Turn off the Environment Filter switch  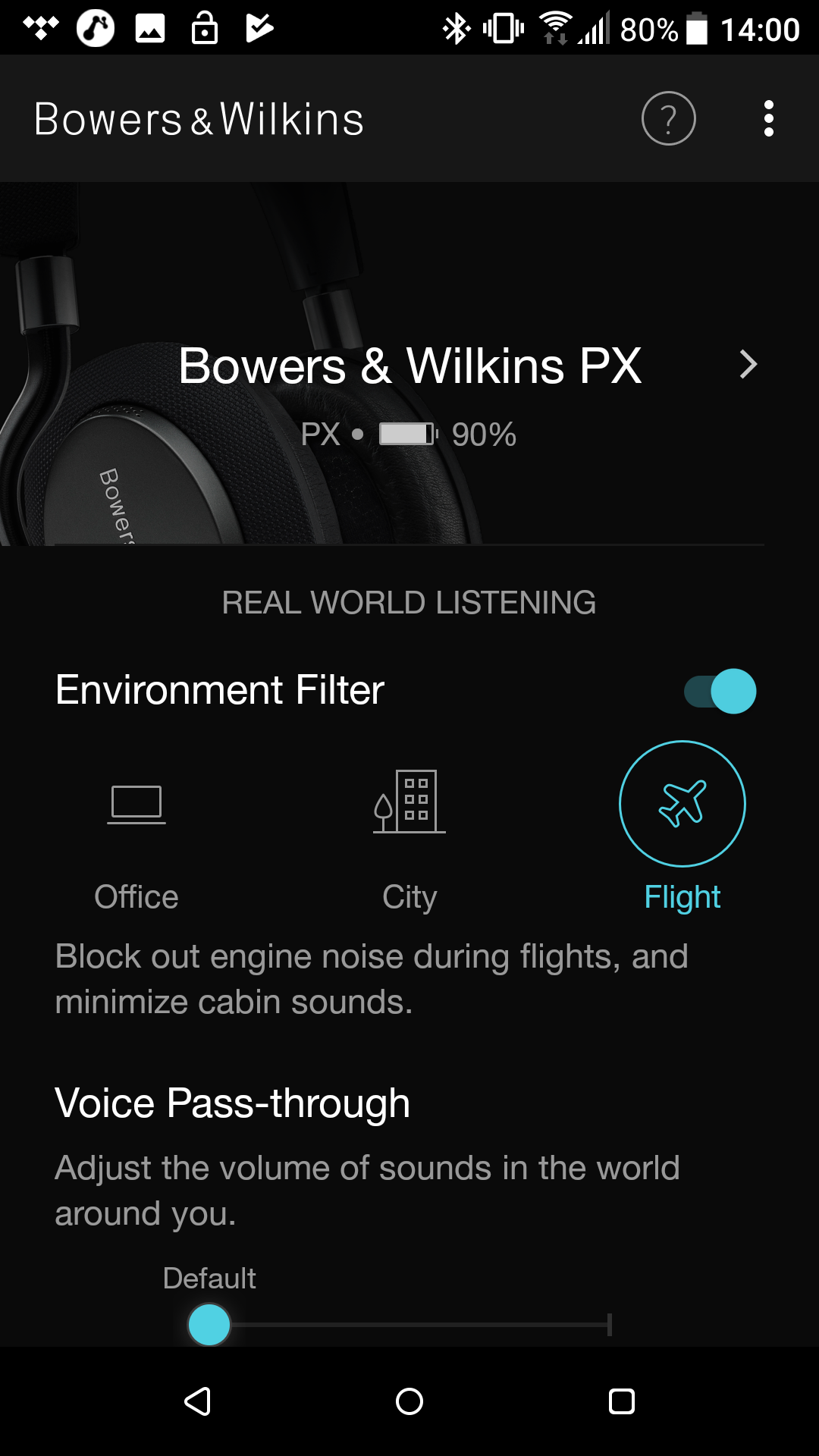(x=720, y=691)
